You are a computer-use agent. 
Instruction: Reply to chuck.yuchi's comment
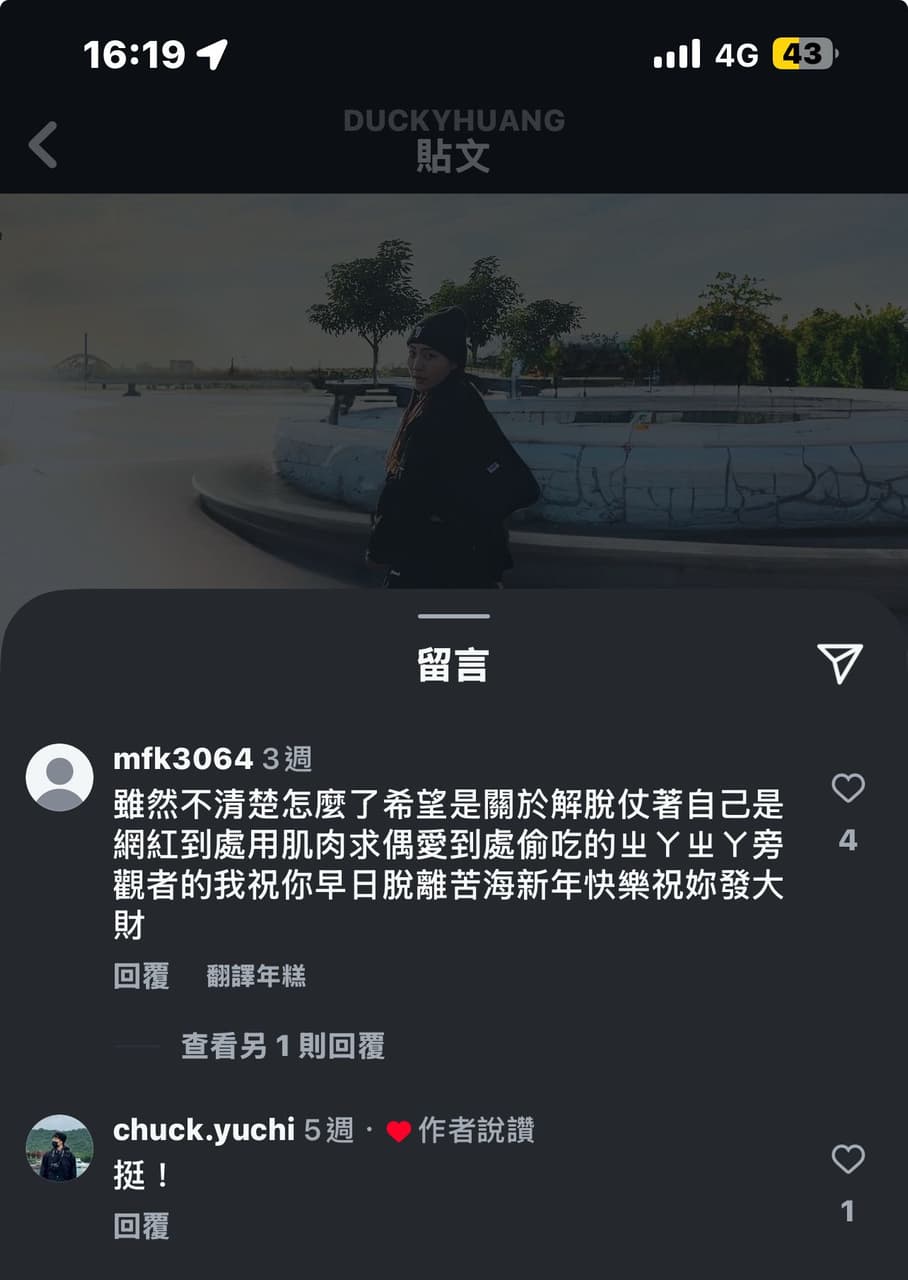pyautogui.click(x=141, y=1227)
